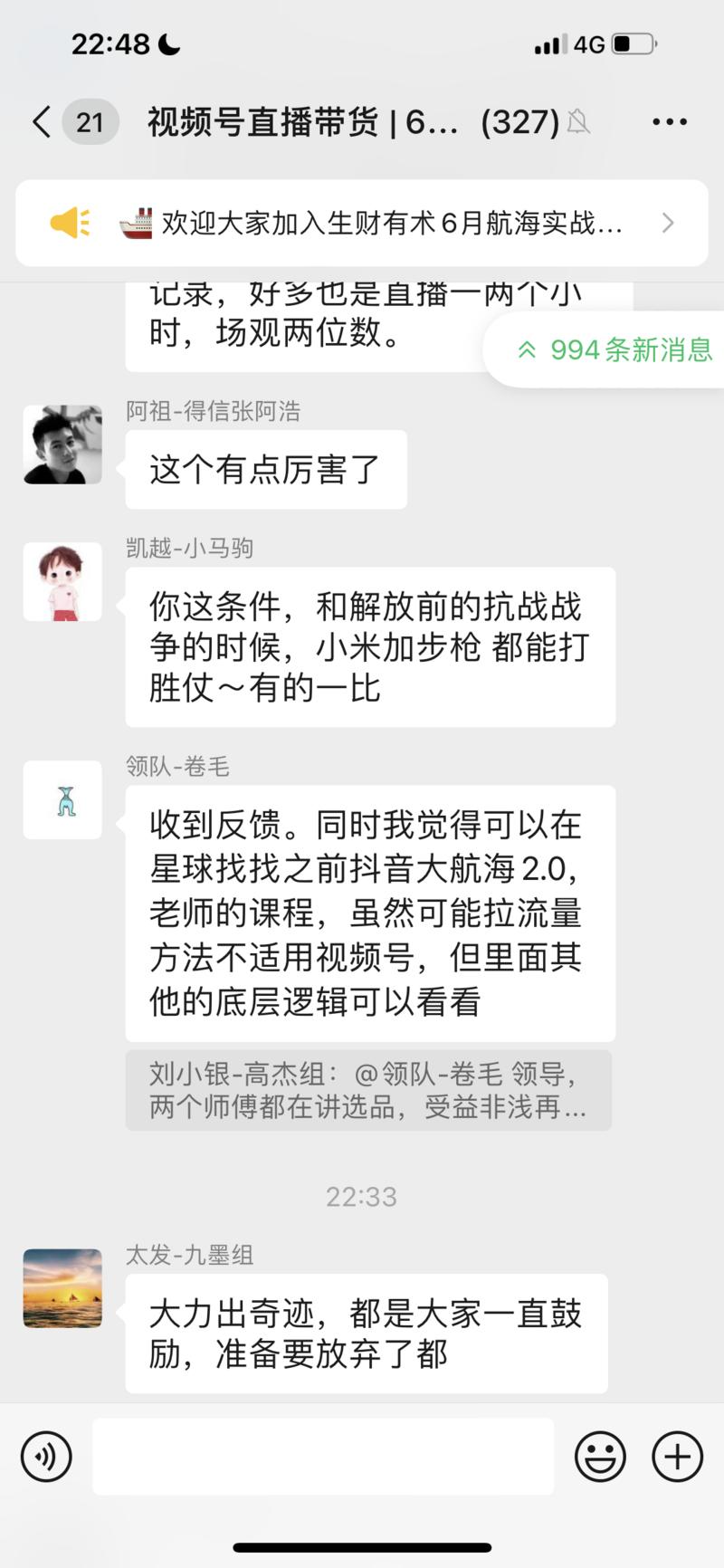
Task: Open the three-dot chat settings icon
Action: click(x=670, y=121)
